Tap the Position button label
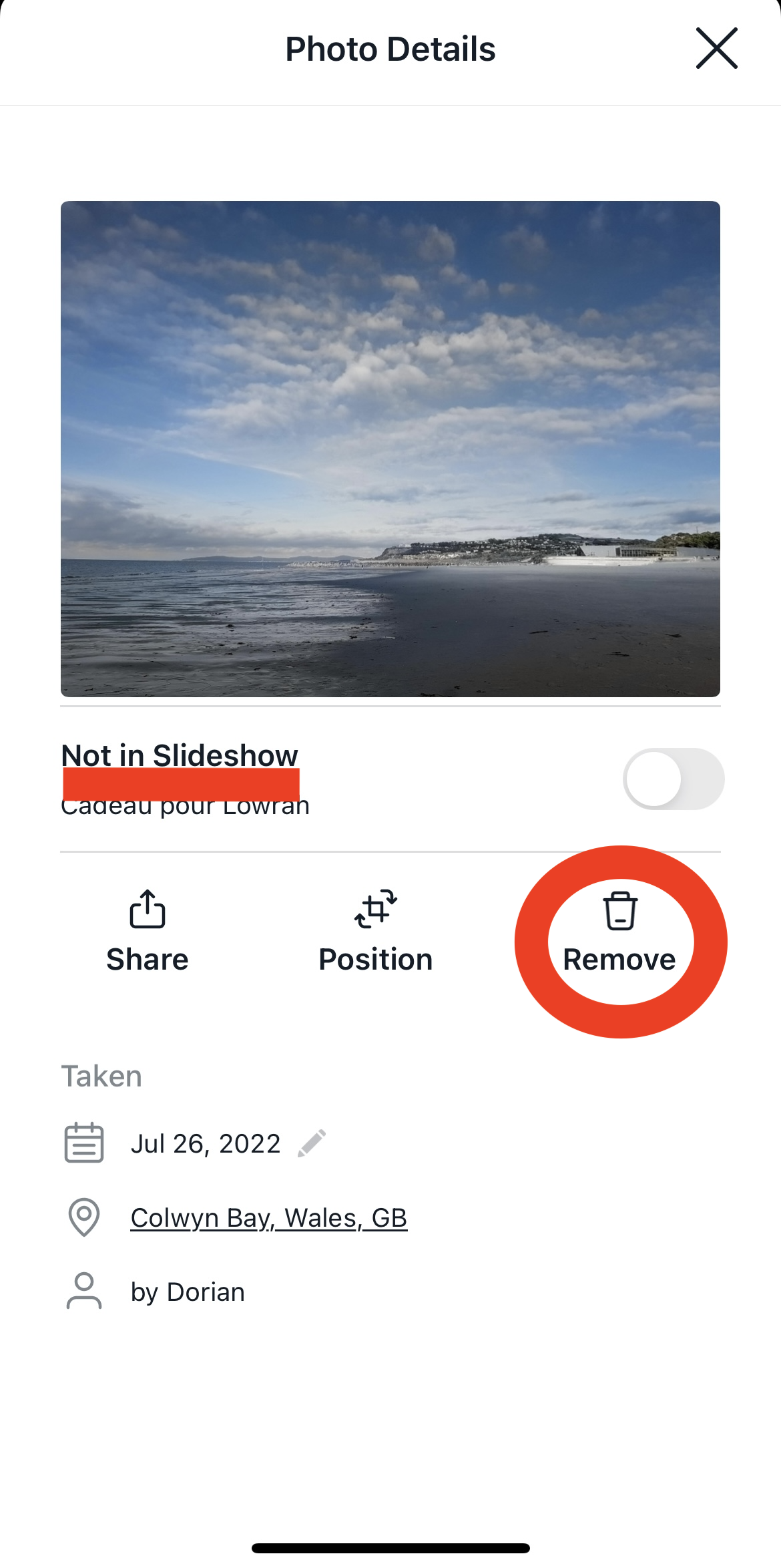Viewport: 781px width, 1568px height. click(375, 959)
